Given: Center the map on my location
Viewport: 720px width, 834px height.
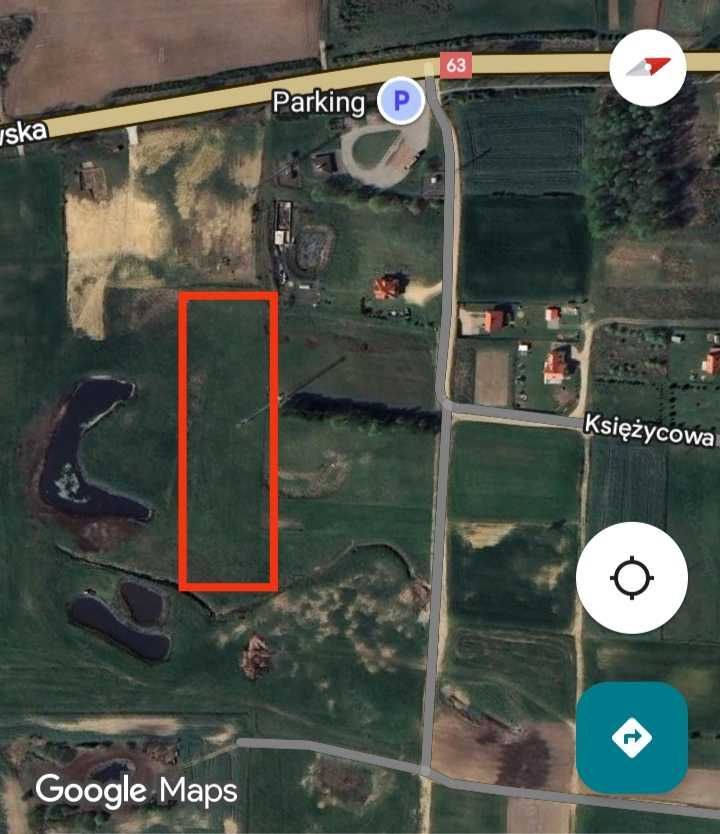Looking at the screenshot, I should [x=631, y=579].
